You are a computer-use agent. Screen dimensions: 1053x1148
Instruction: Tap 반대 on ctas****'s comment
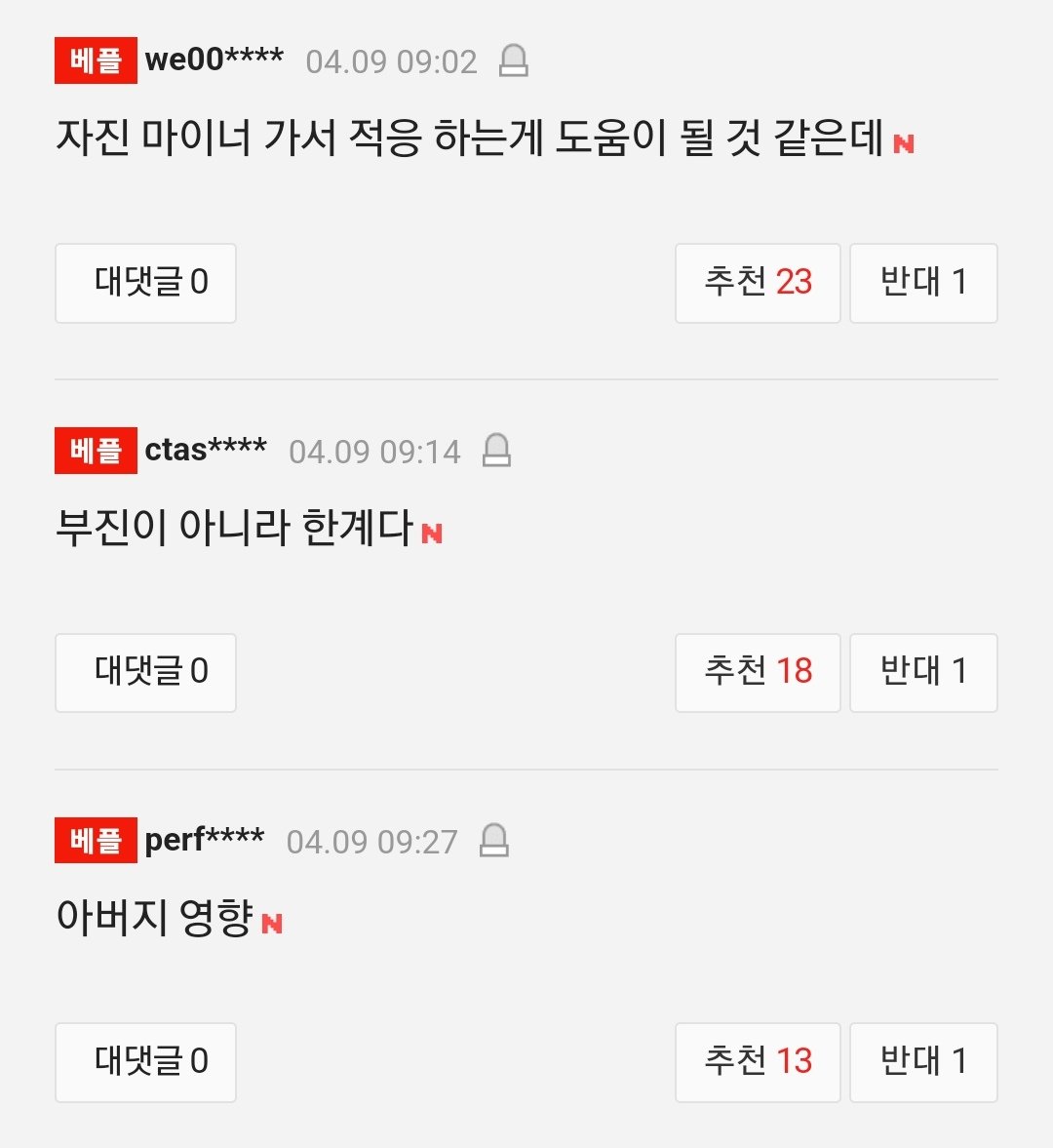pos(923,672)
